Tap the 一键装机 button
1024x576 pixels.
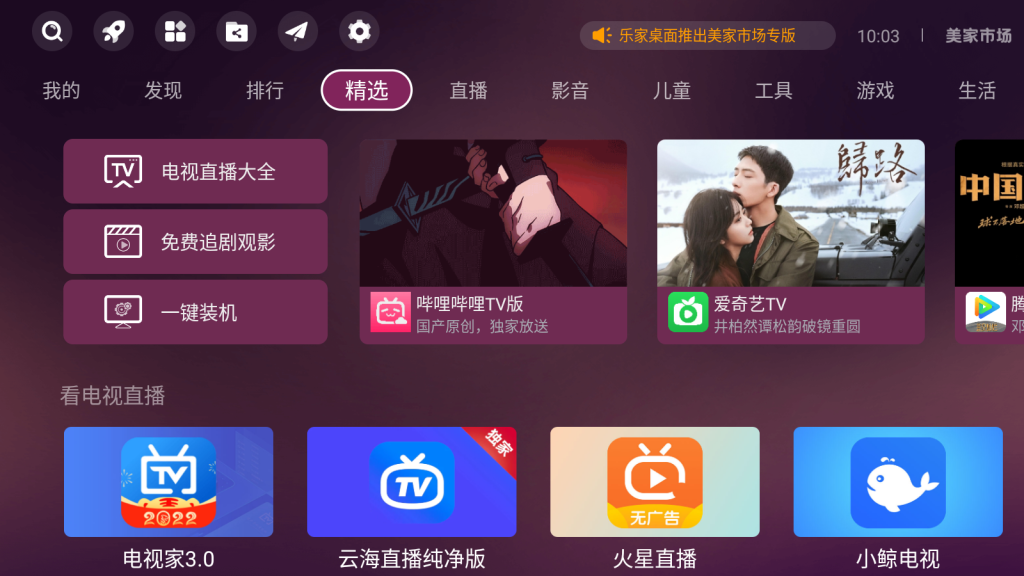(x=195, y=312)
